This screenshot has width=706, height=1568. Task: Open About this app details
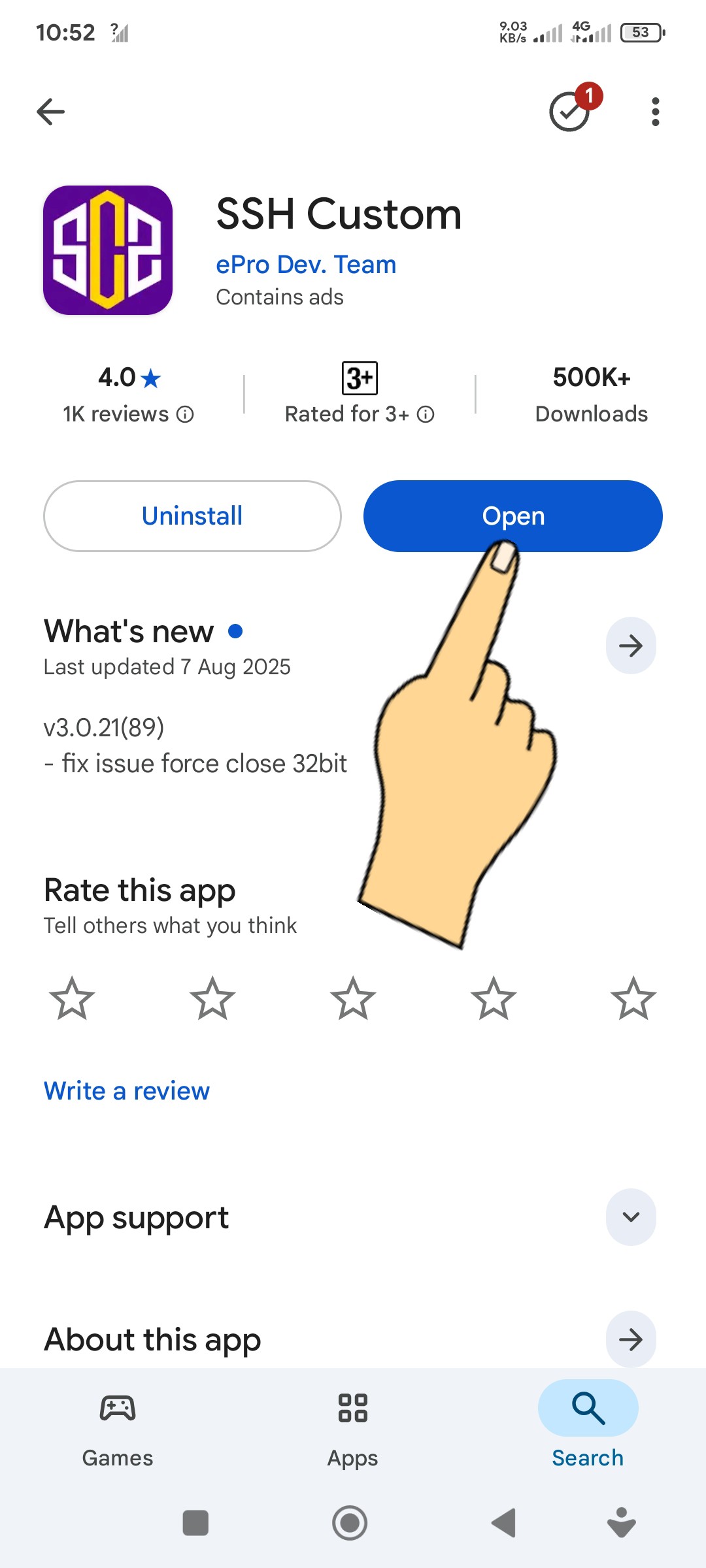631,1339
